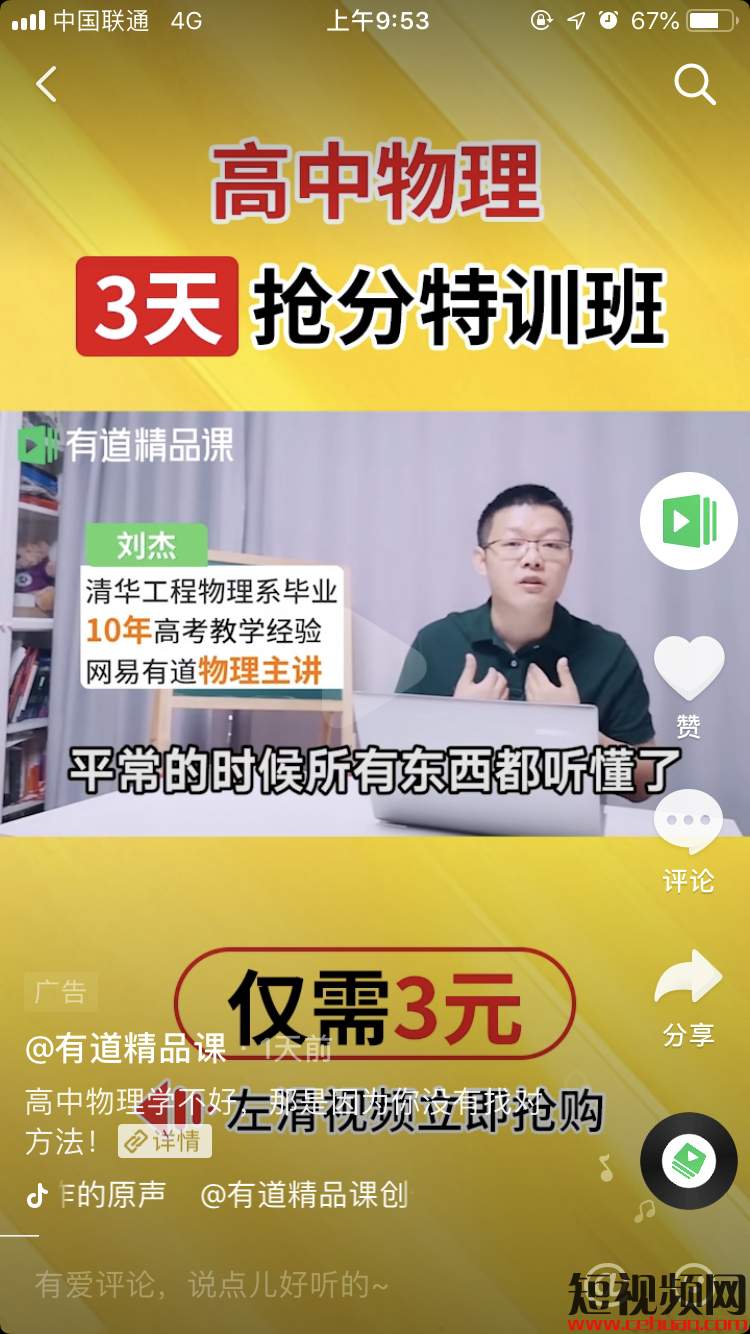Open the 有道精品课 profile avatar
Screen dimensions: 750x1334
689,521
